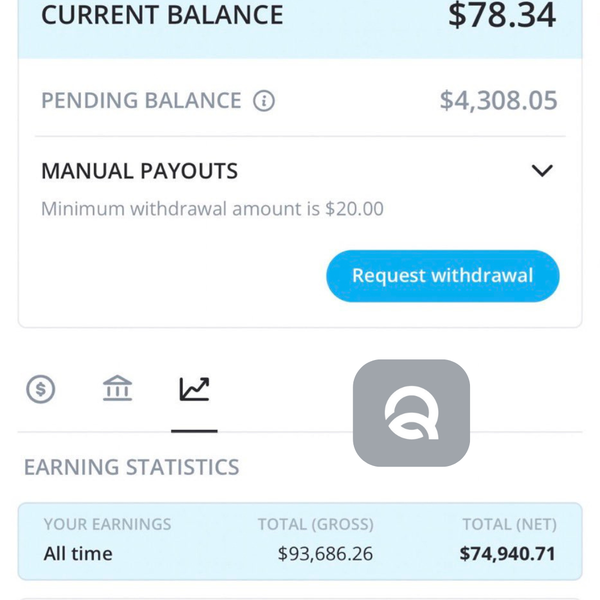
Task: Expand the Manual Payouts section
Action: pos(542,171)
